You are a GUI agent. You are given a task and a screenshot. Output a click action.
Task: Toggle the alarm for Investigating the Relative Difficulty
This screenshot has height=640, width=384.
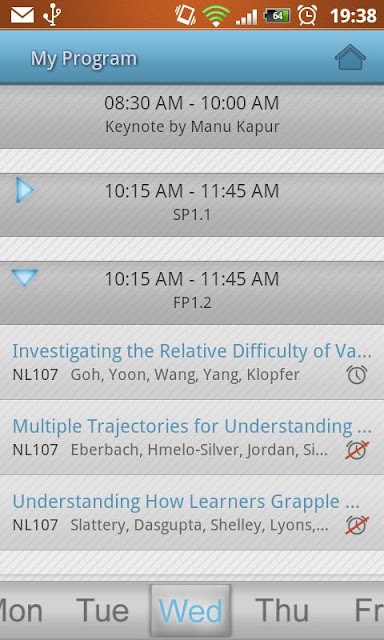[x=357, y=375]
